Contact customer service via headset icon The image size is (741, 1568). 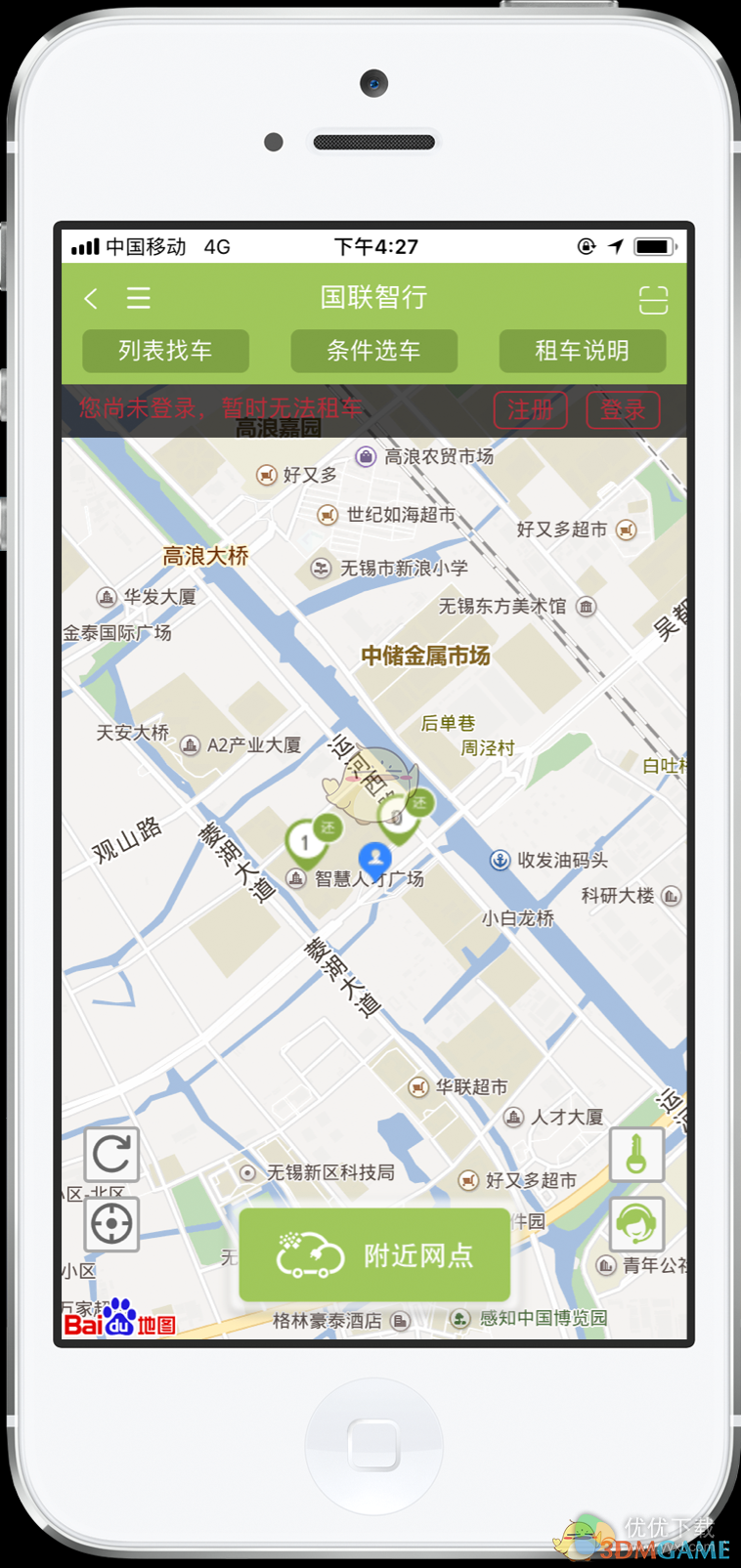(x=636, y=1223)
